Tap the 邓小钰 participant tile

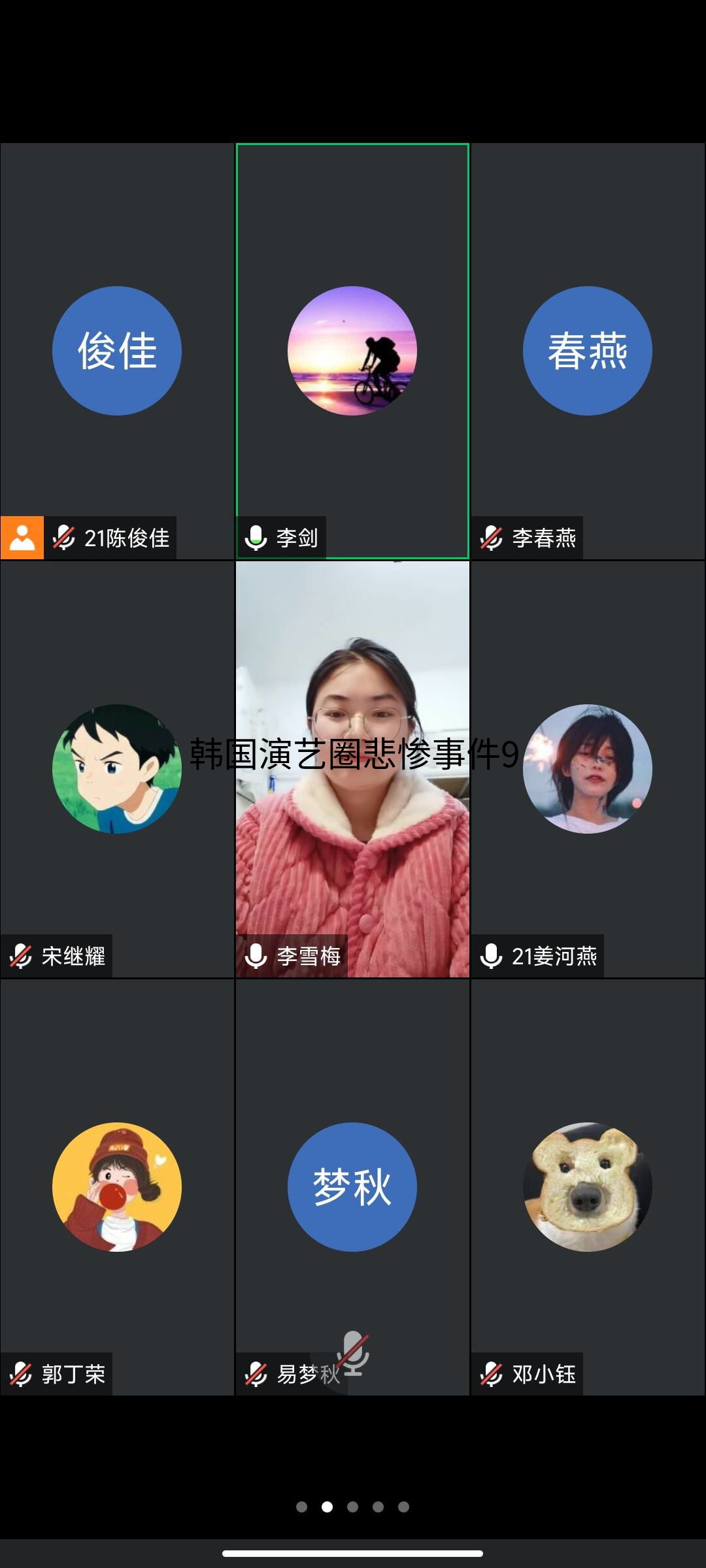[588, 1187]
